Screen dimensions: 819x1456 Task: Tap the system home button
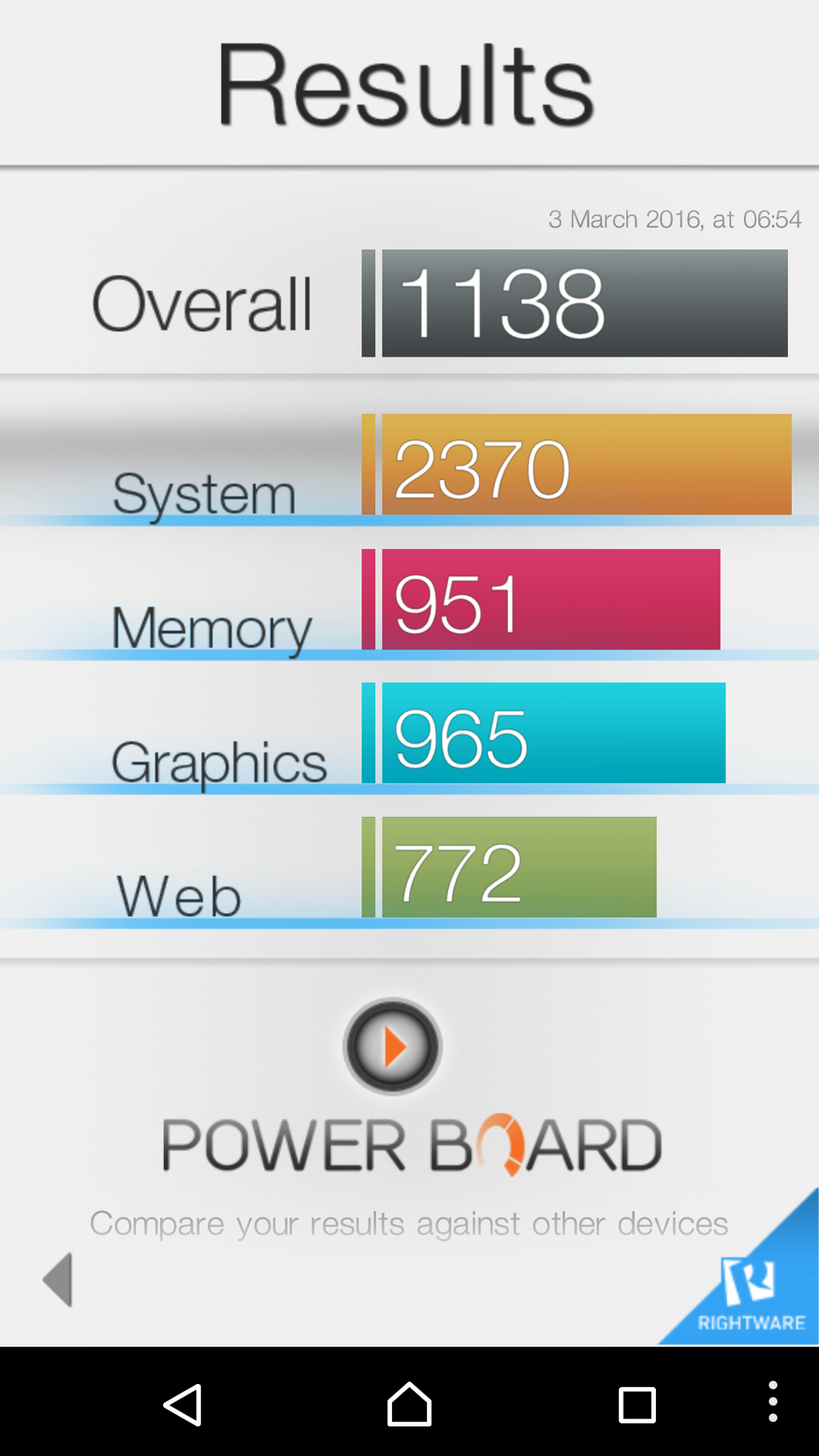409,1404
